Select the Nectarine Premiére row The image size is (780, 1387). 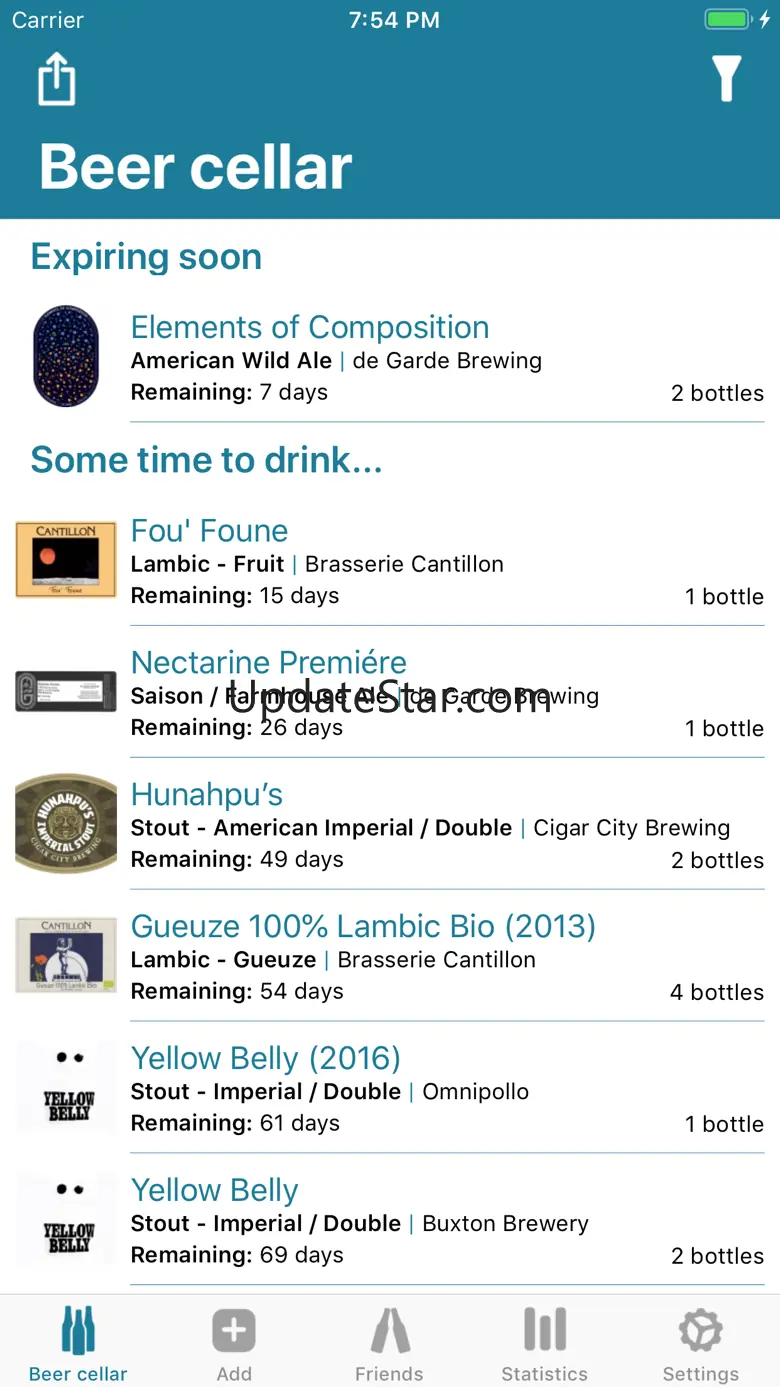pyautogui.click(x=390, y=693)
